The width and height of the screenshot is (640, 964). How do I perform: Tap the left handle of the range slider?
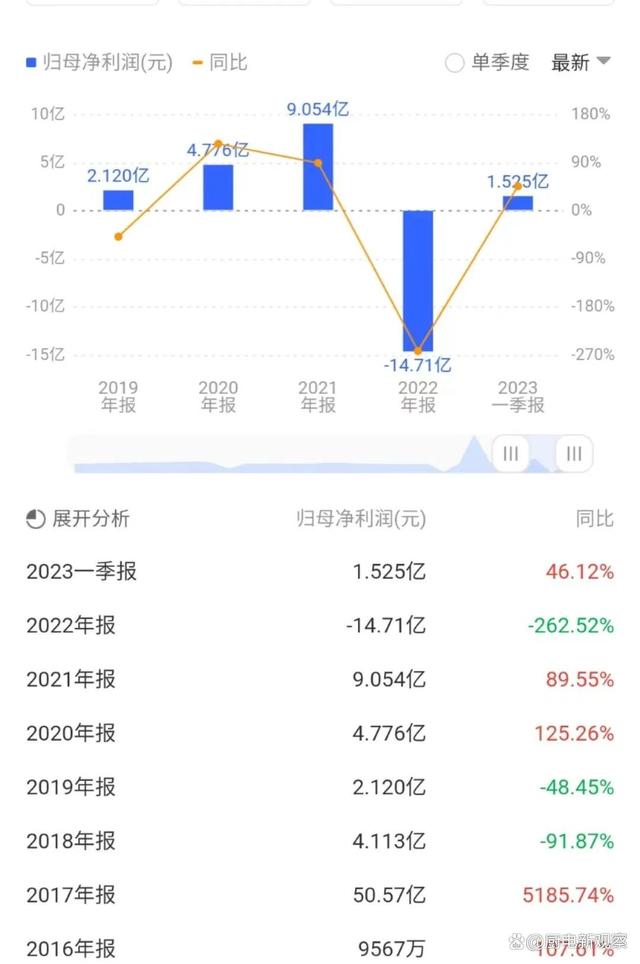[x=510, y=453]
